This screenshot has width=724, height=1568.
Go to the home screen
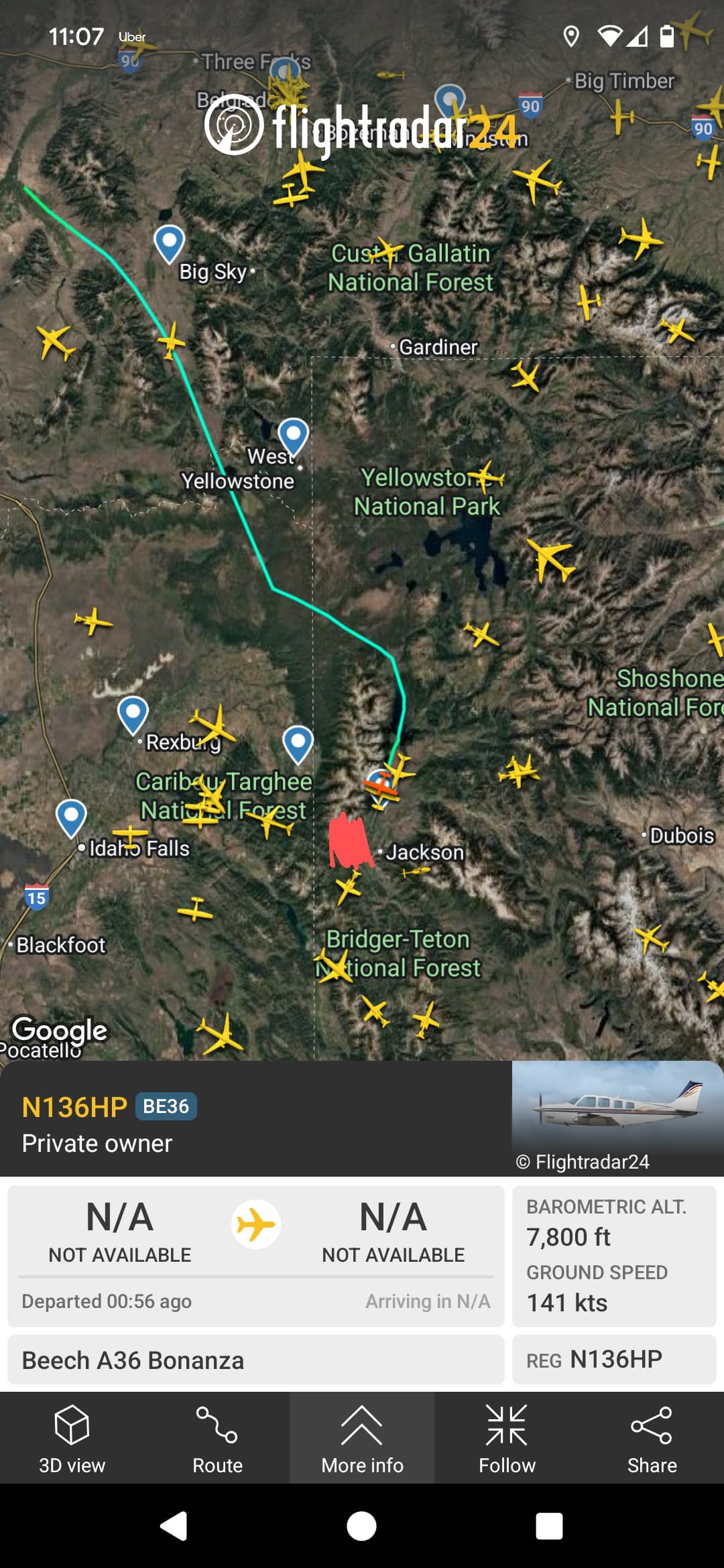click(x=361, y=1526)
